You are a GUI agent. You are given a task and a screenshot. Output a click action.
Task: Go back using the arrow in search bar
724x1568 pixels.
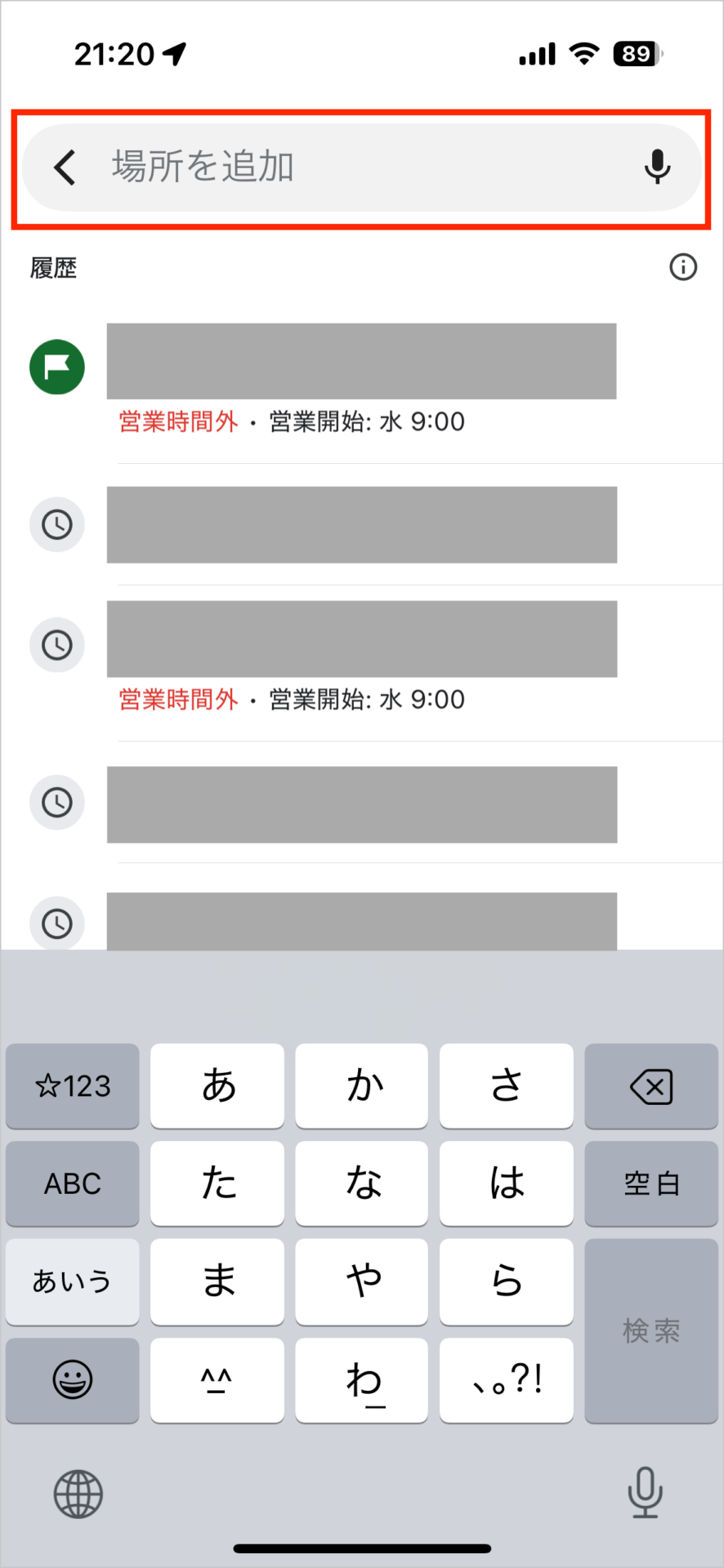pyautogui.click(x=65, y=167)
